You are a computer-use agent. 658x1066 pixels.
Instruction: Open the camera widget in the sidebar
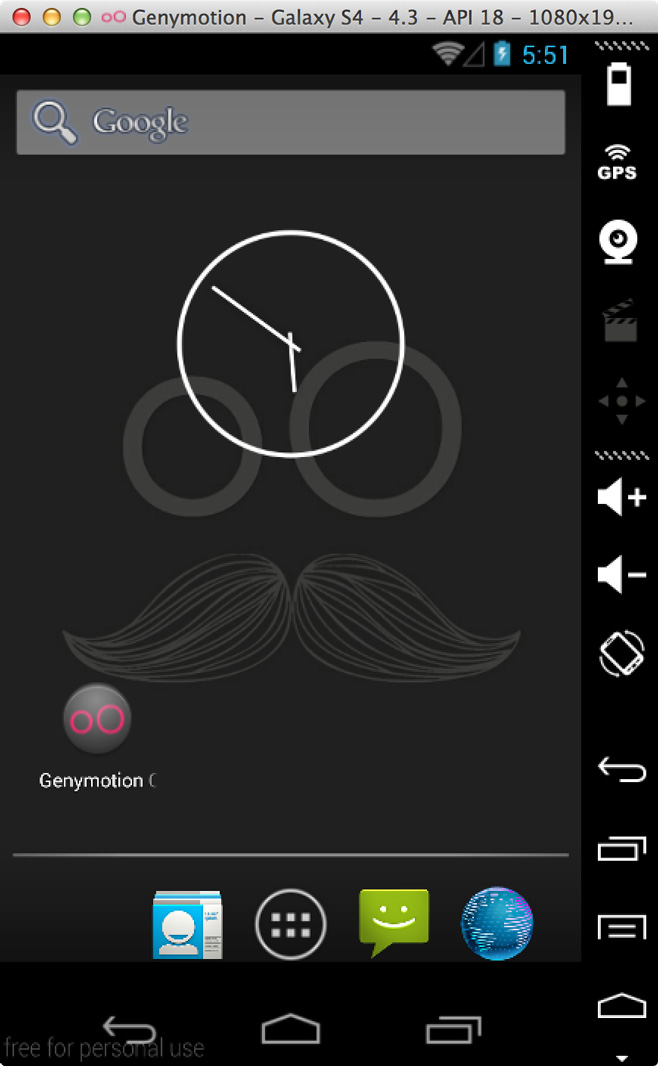pyautogui.click(x=619, y=242)
